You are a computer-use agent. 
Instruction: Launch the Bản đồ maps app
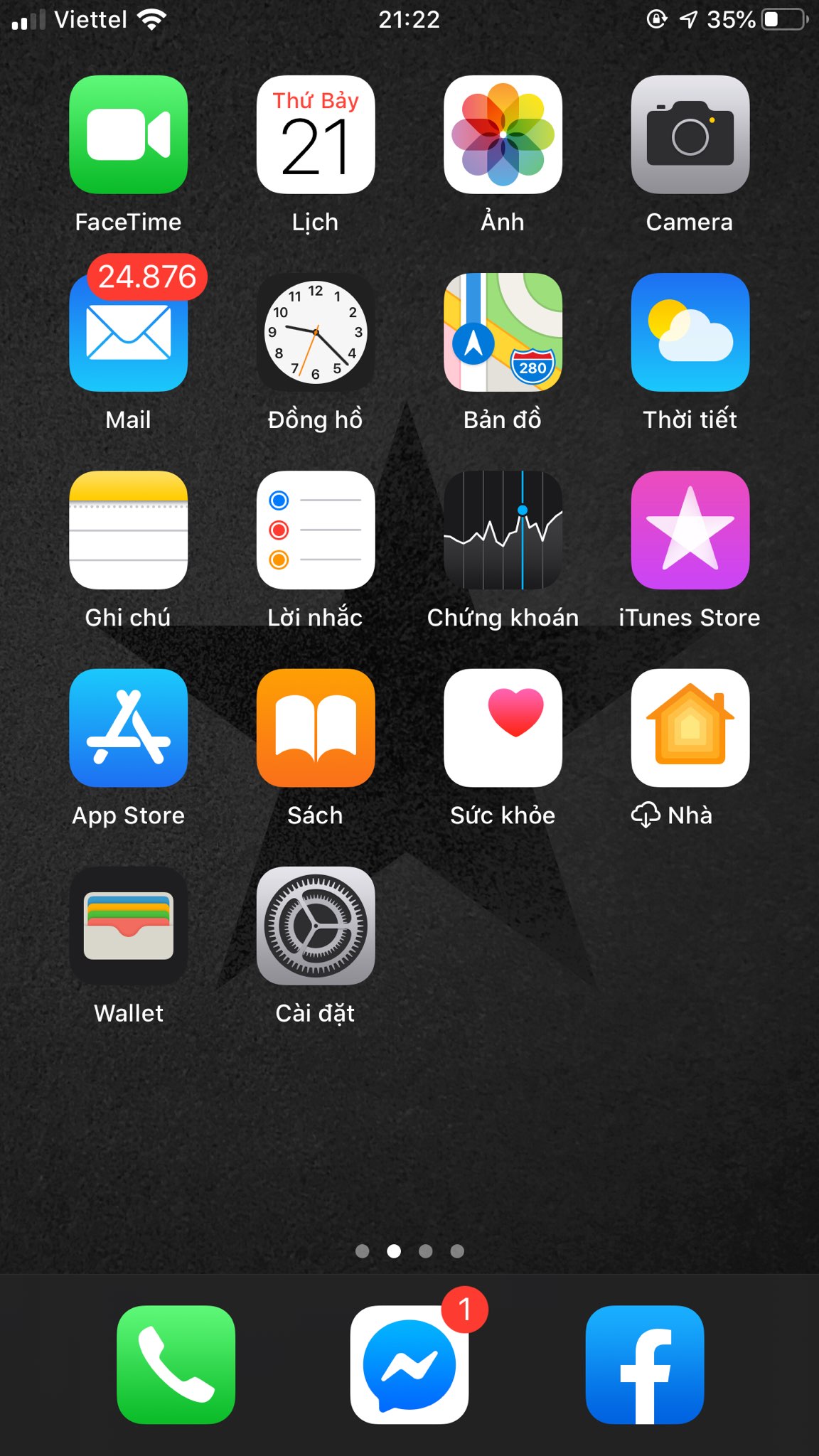coord(503,332)
